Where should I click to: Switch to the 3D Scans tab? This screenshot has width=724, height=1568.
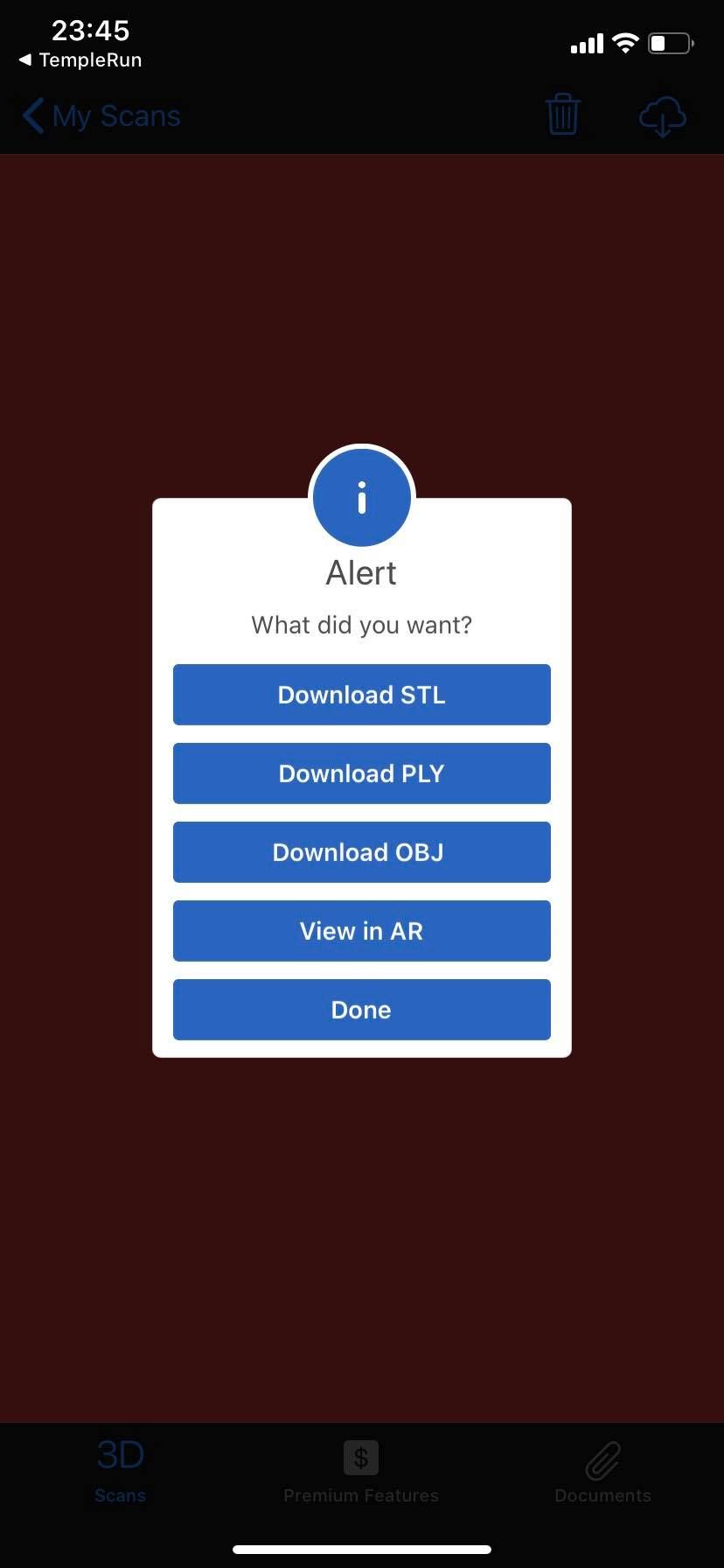point(121,1472)
